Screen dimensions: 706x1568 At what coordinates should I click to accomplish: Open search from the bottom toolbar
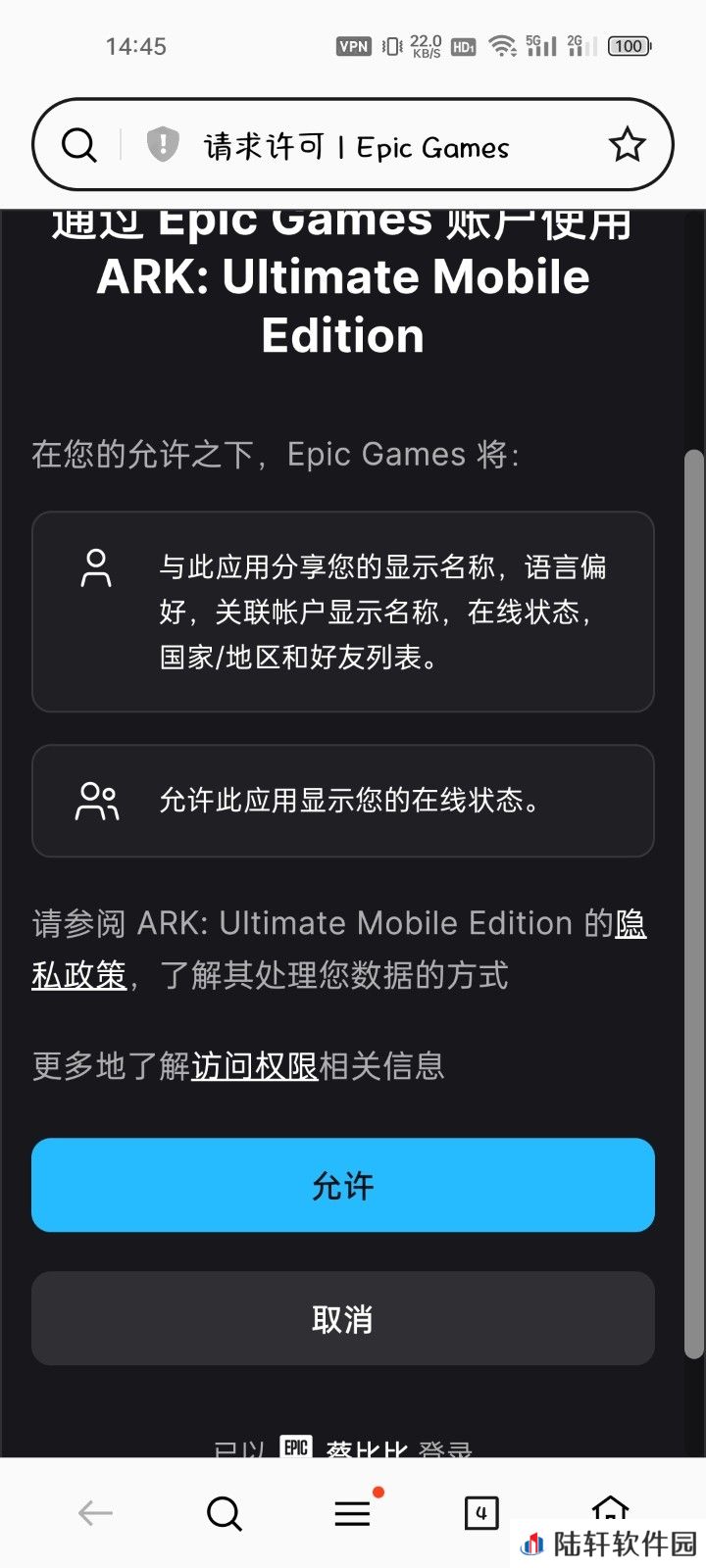tap(225, 1513)
